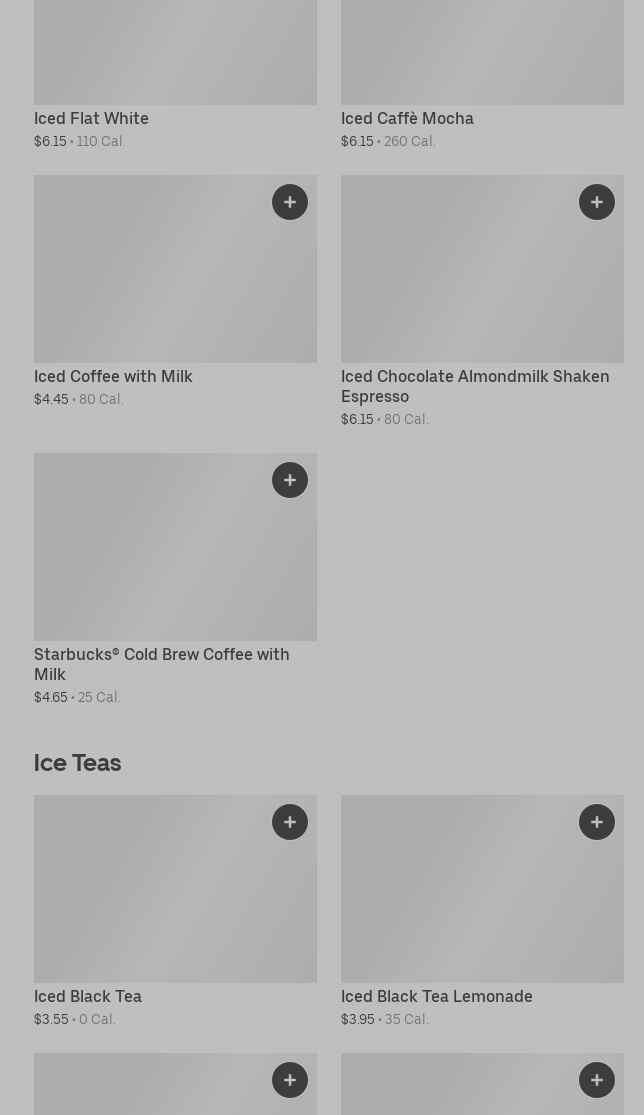Open the Iced Flat White item
Viewport: 644px width, 1115px height.
pyautogui.click(x=91, y=118)
